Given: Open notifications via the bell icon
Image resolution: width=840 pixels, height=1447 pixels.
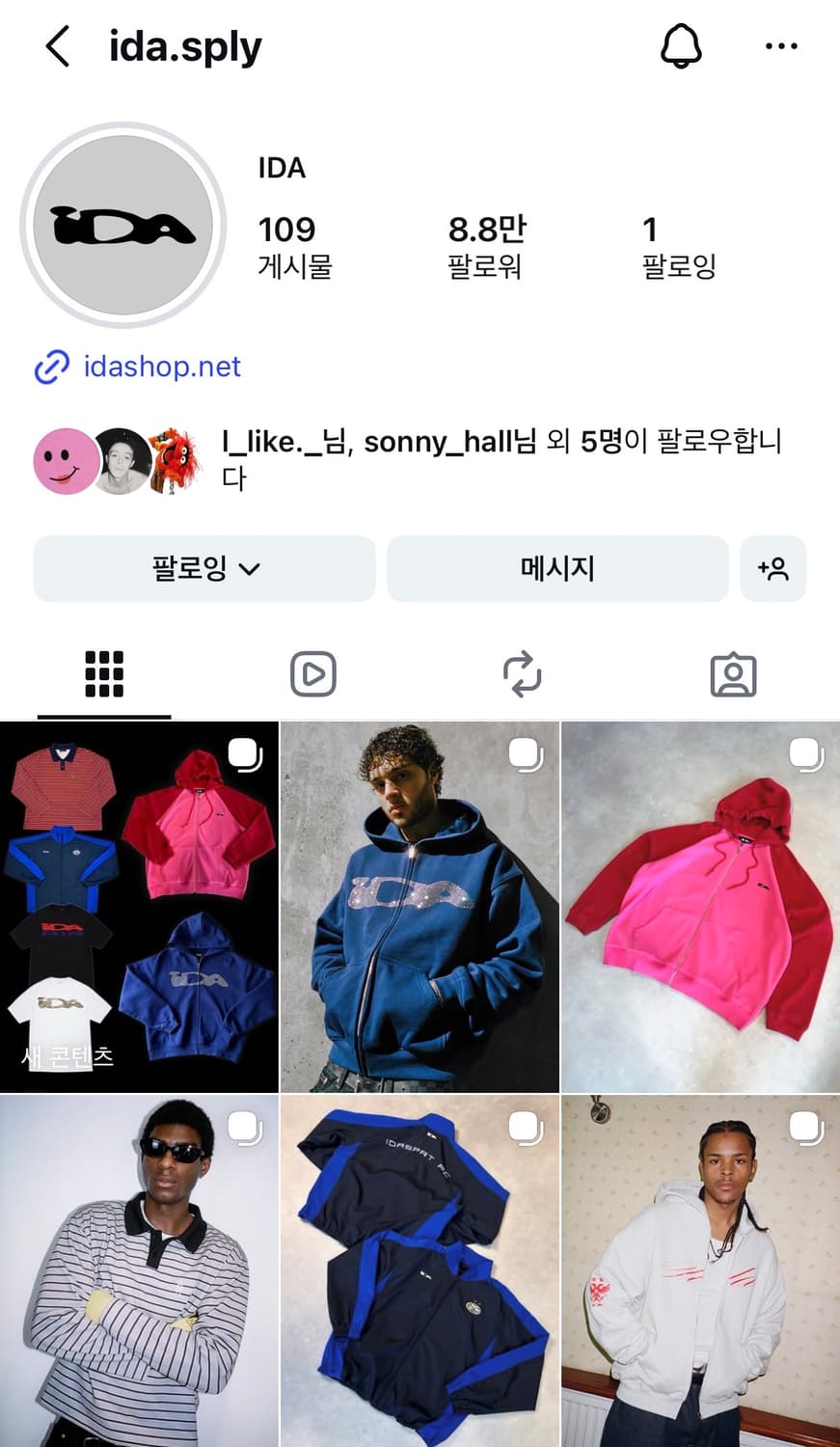Looking at the screenshot, I should pos(682,45).
